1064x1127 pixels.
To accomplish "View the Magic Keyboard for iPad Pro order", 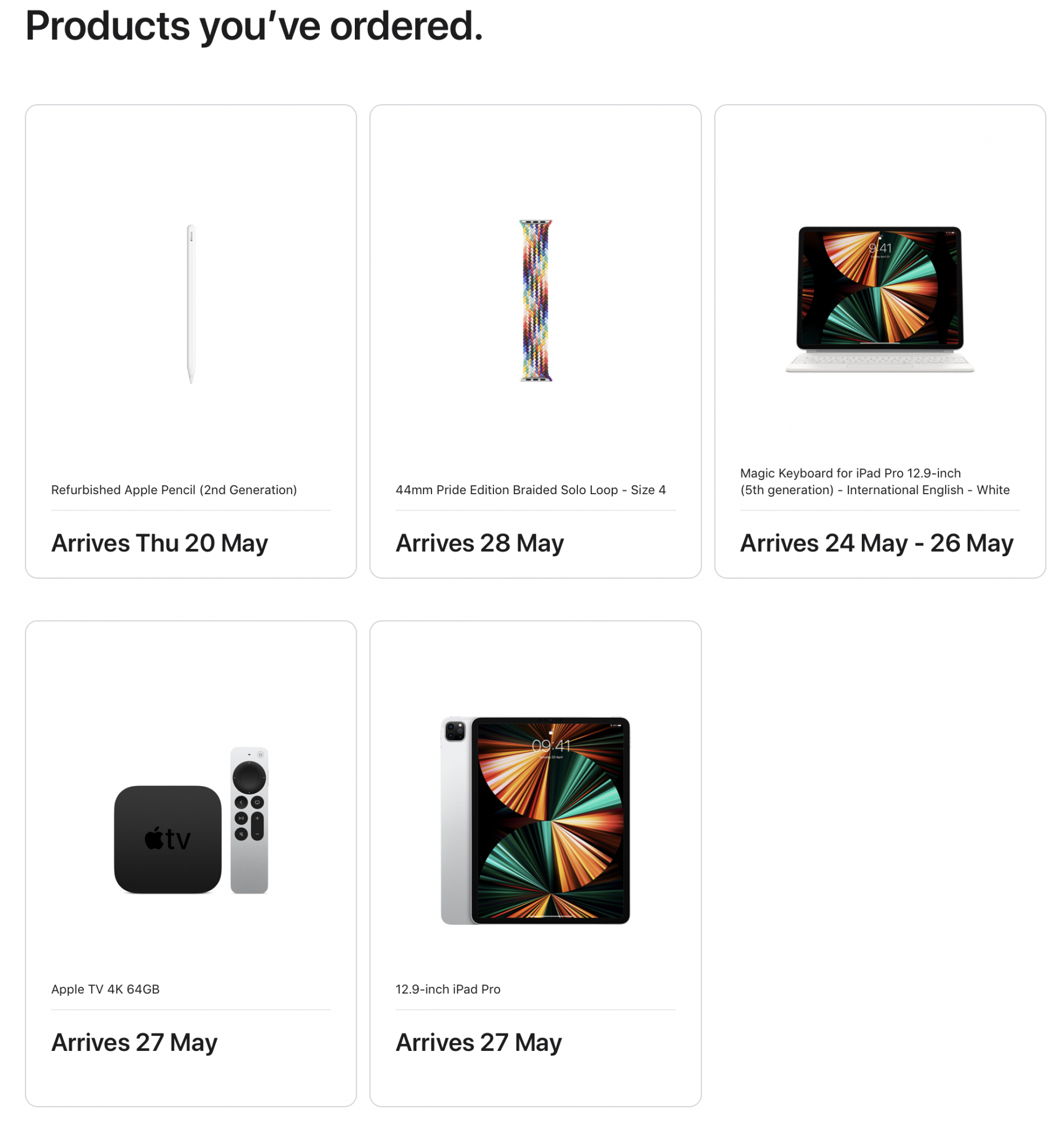I will (880, 340).
